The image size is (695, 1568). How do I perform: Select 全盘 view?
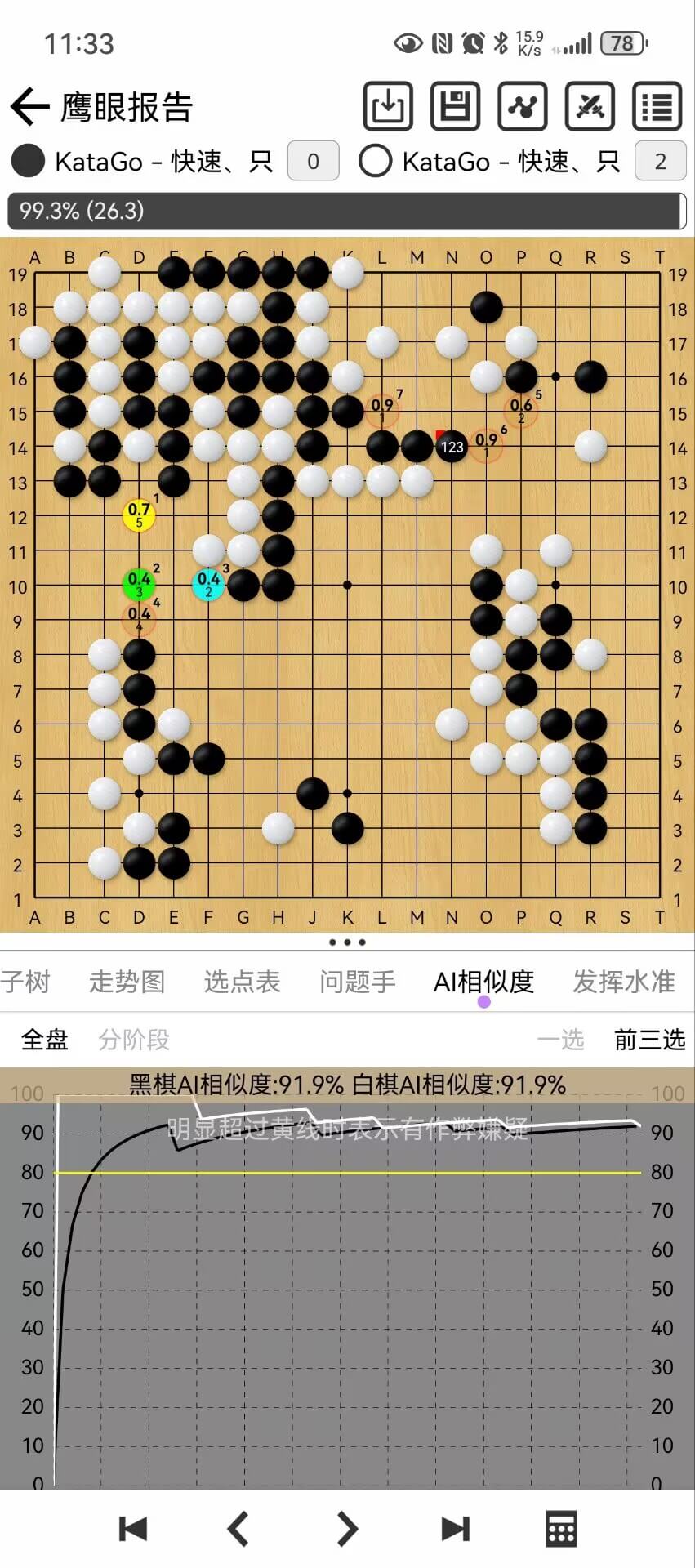coord(44,1040)
